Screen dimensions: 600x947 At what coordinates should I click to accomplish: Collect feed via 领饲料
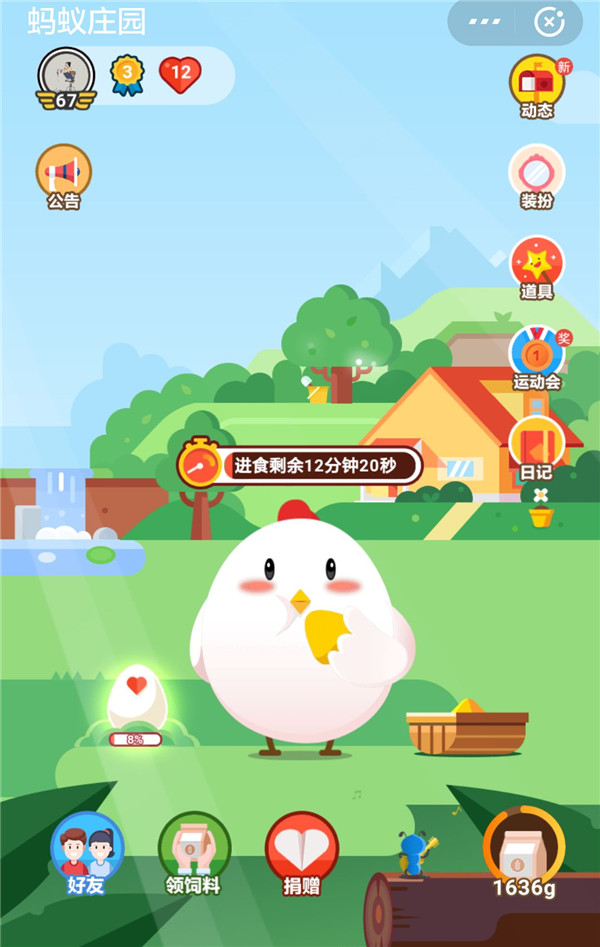click(193, 853)
